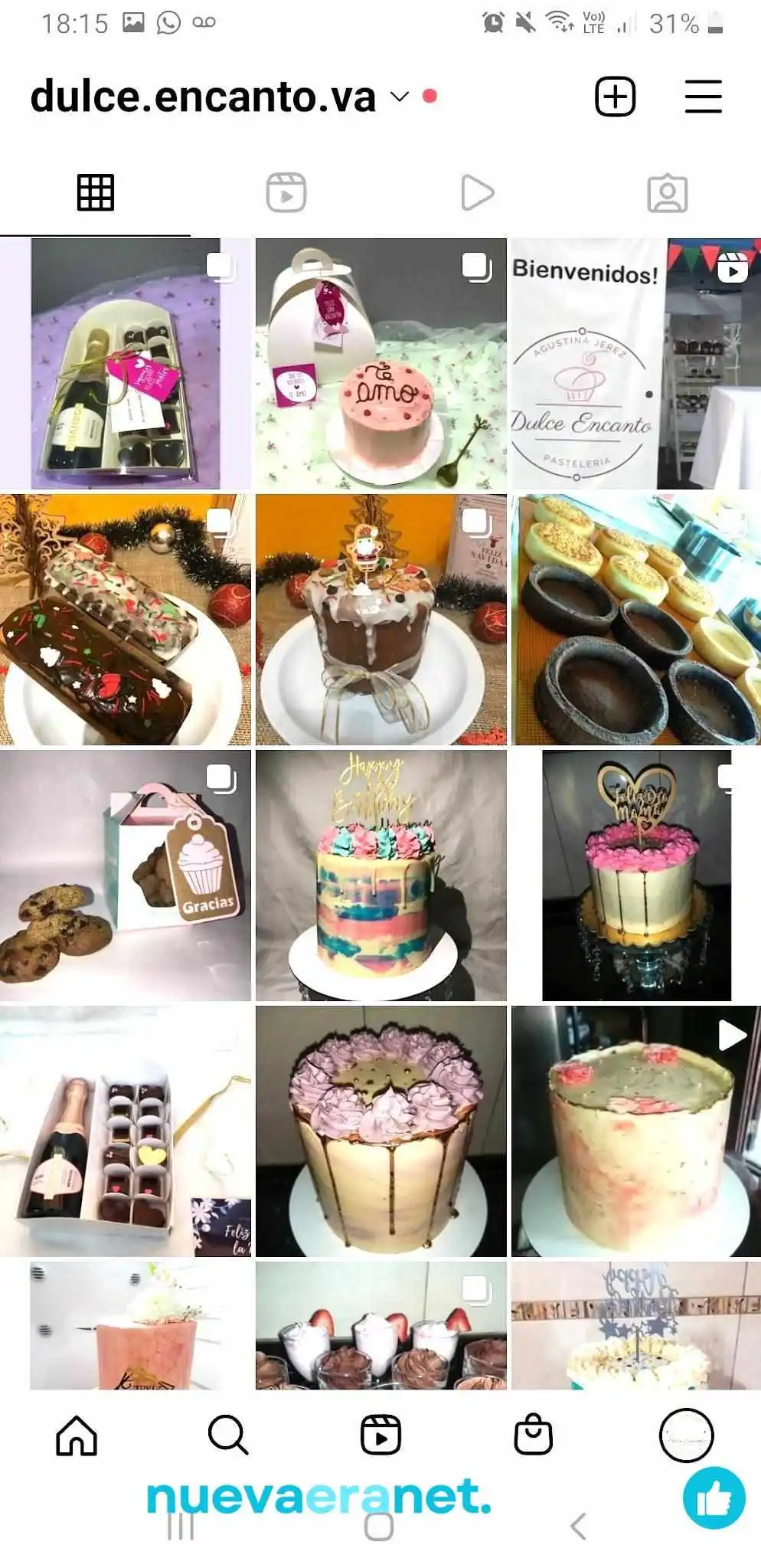Screen dimensions: 761x1568
Task: Open the Bienvenidos Dulce Encanto reel
Action: click(x=636, y=364)
